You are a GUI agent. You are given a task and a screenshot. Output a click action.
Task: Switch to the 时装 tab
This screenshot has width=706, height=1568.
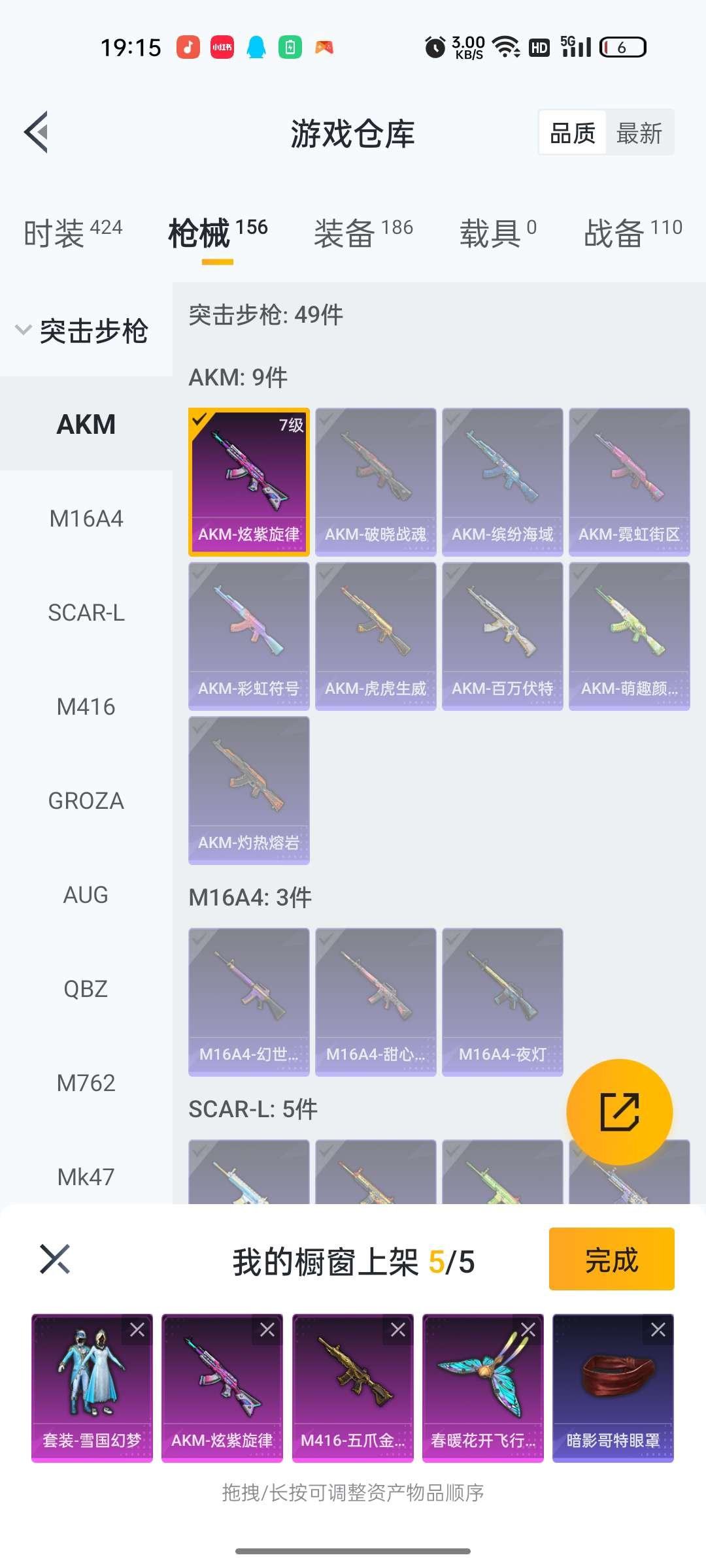[x=73, y=233]
